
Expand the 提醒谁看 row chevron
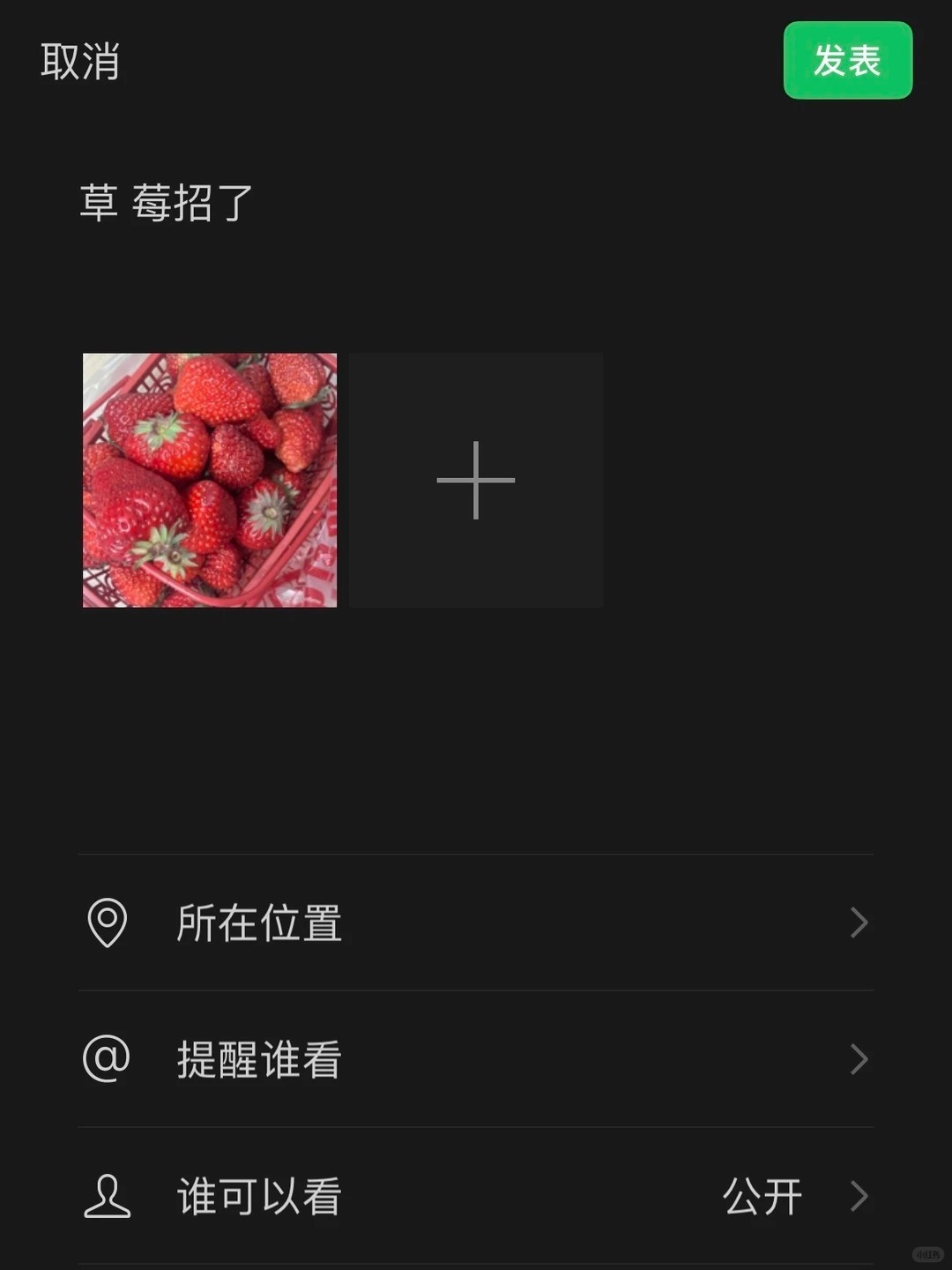coord(859,1059)
